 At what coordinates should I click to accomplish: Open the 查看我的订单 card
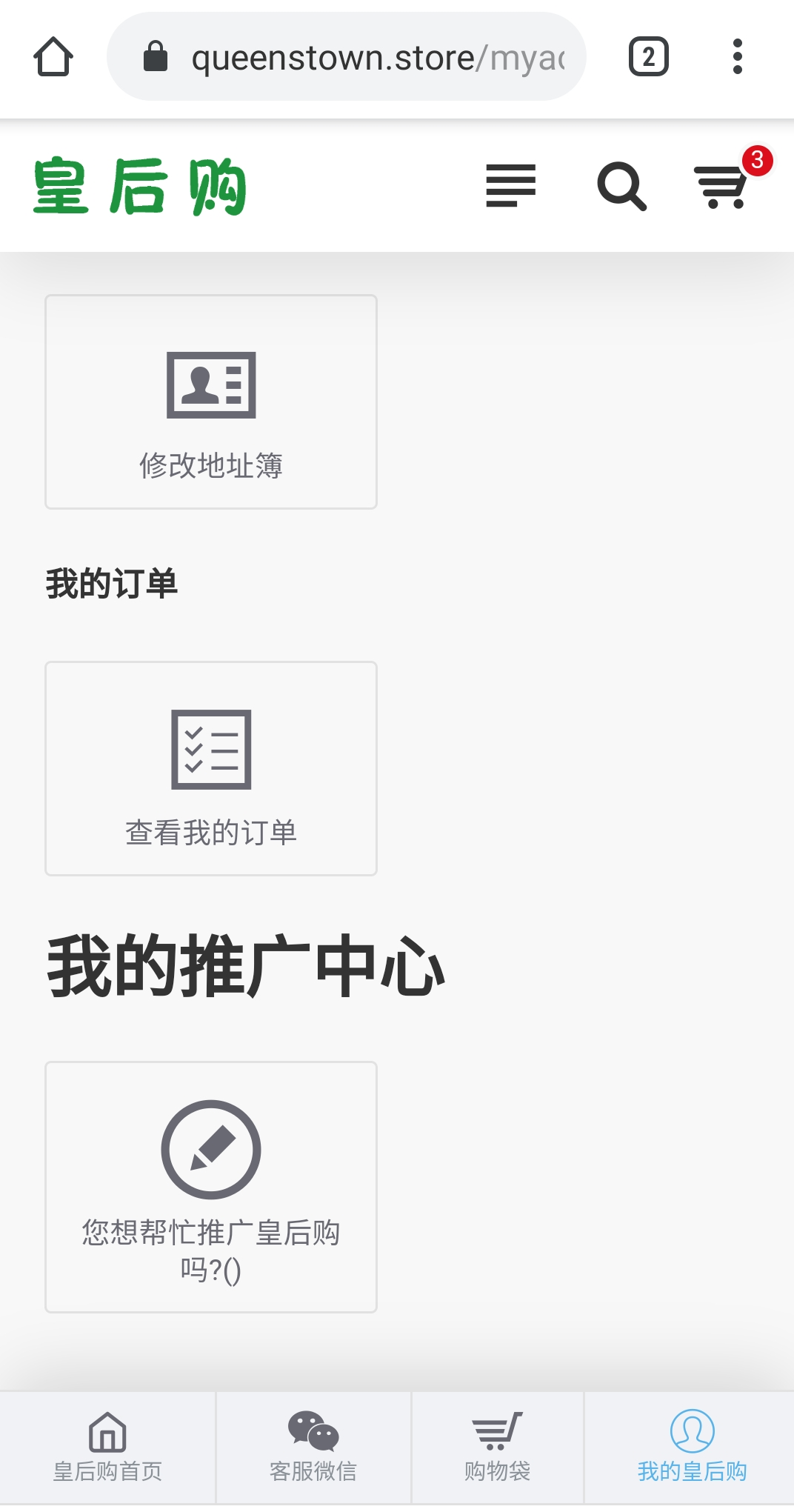211,768
